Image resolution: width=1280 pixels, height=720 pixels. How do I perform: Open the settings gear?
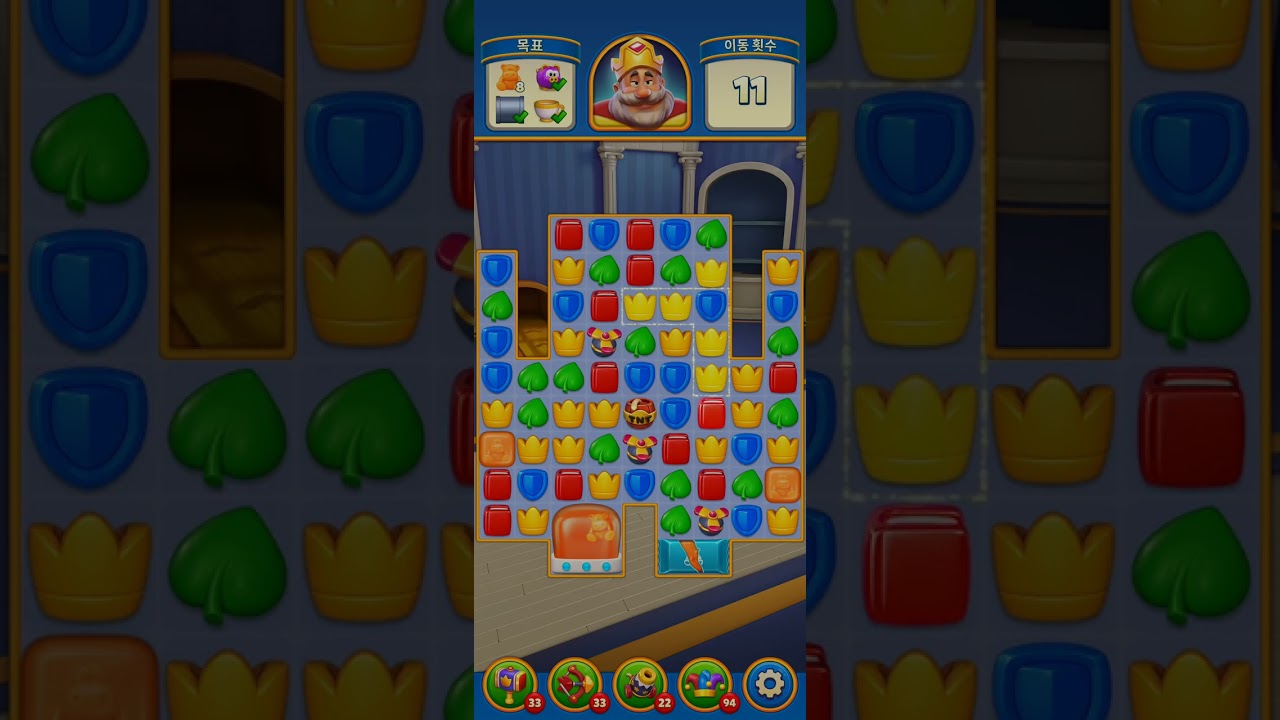coord(769,684)
